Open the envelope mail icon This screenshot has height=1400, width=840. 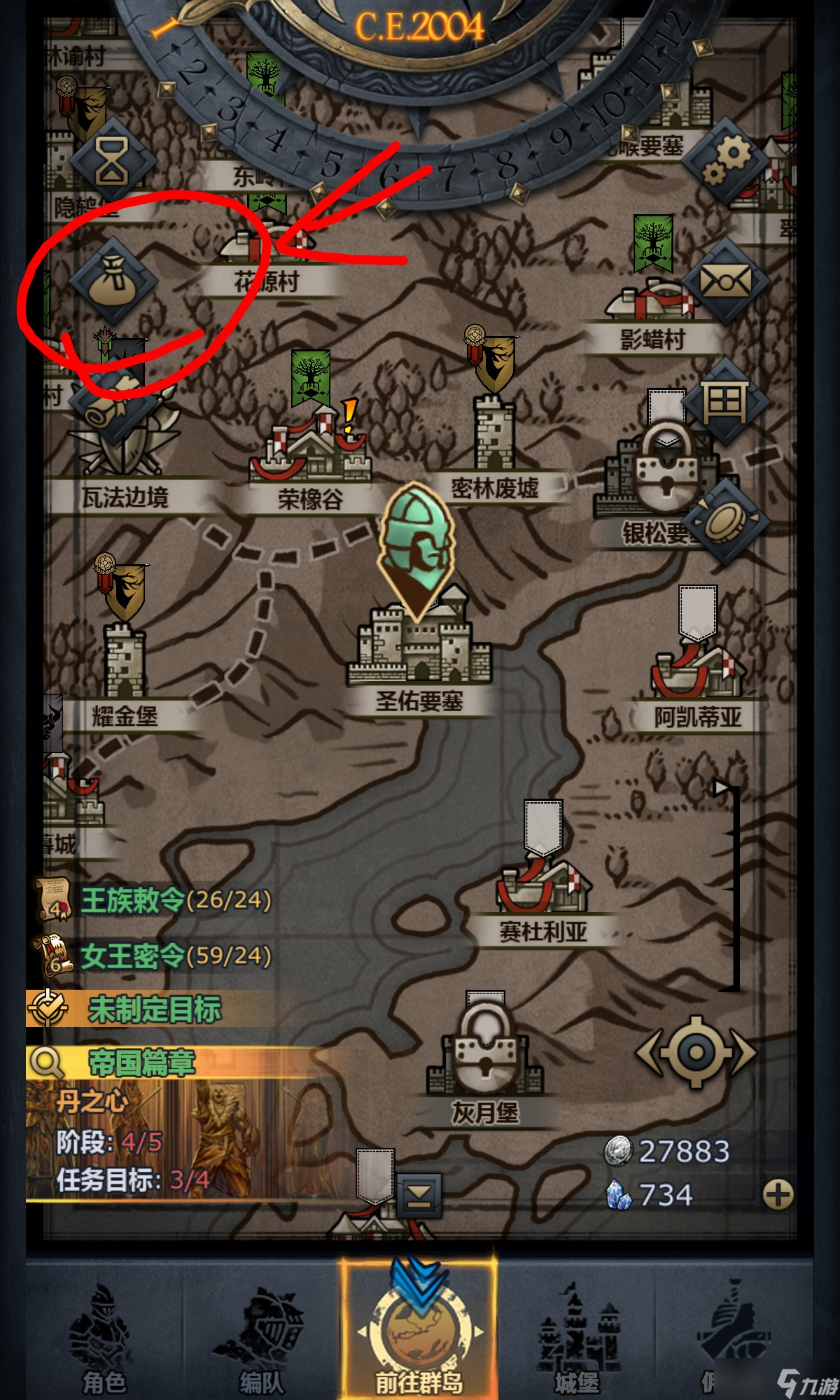pyautogui.click(x=725, y=282)
